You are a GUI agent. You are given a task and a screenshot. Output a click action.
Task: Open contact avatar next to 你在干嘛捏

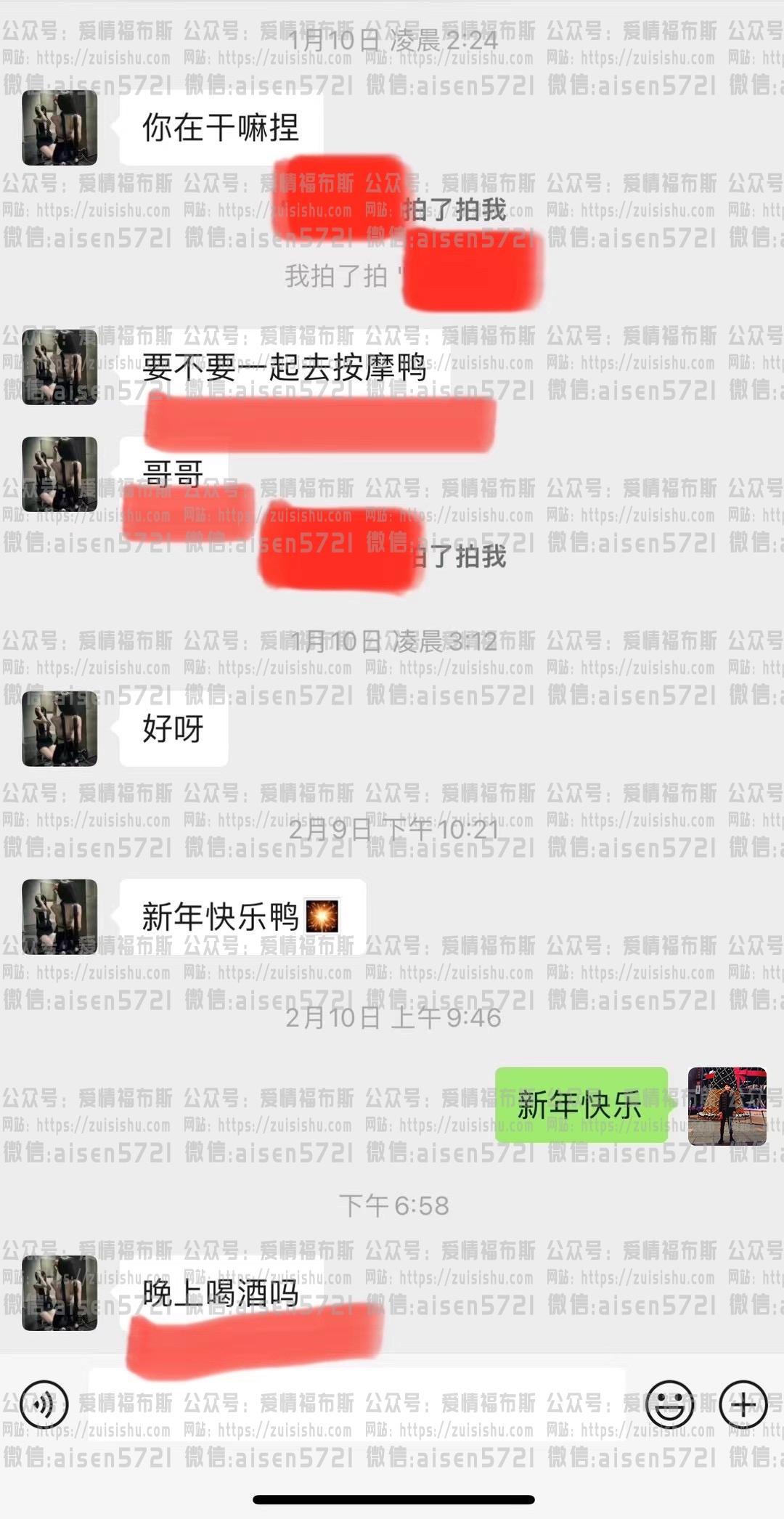click(60, 128)
